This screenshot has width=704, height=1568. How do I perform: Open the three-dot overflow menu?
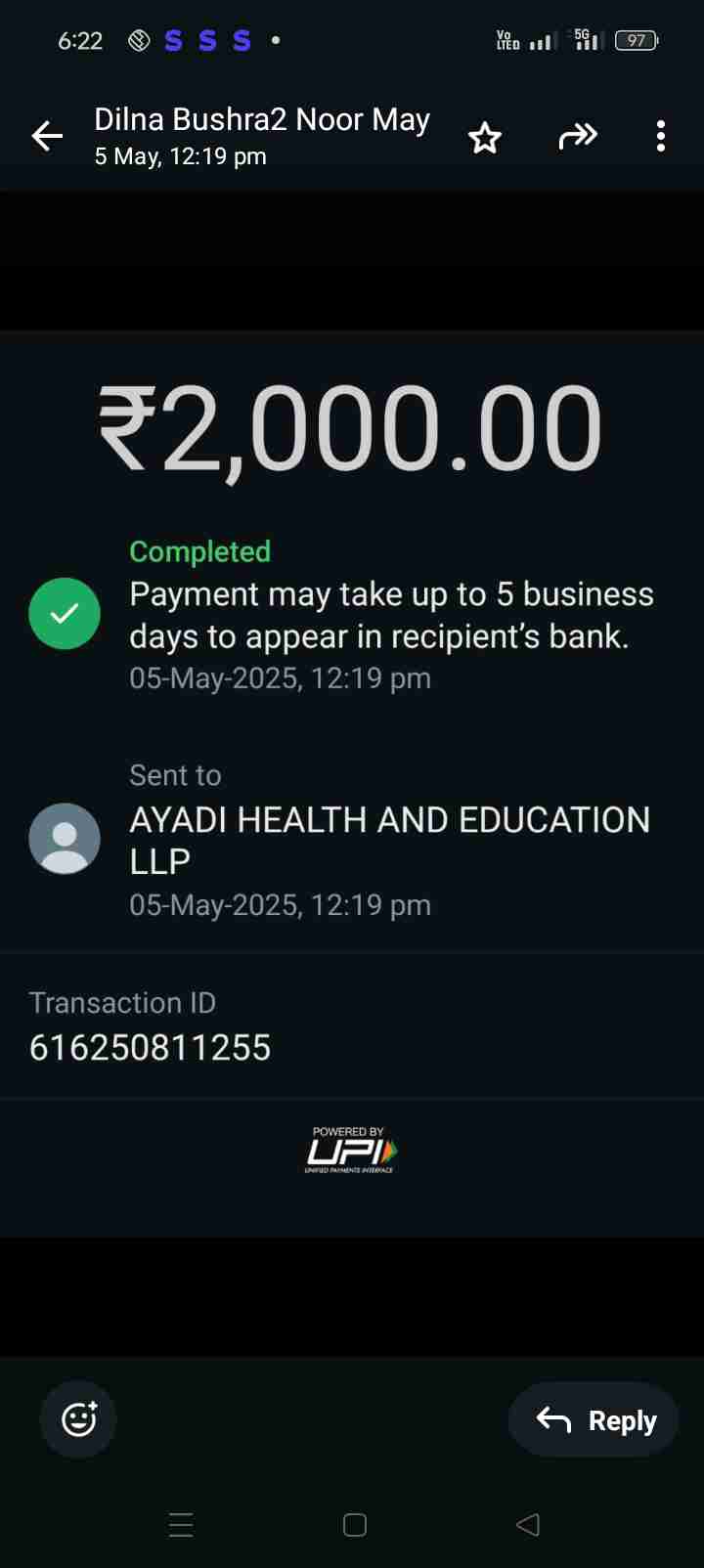click(x=661, y=136)
